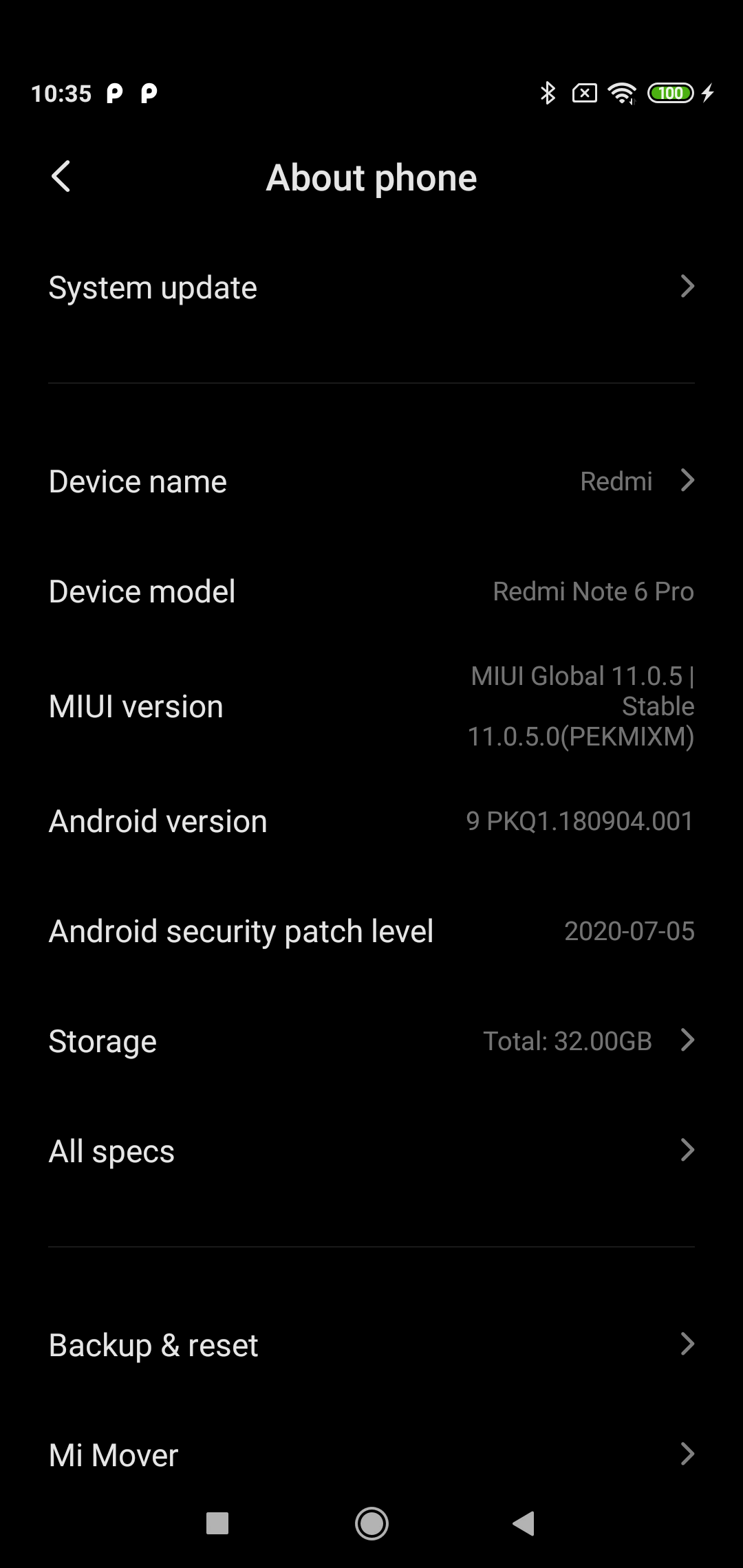Open Storage details

371,1041
